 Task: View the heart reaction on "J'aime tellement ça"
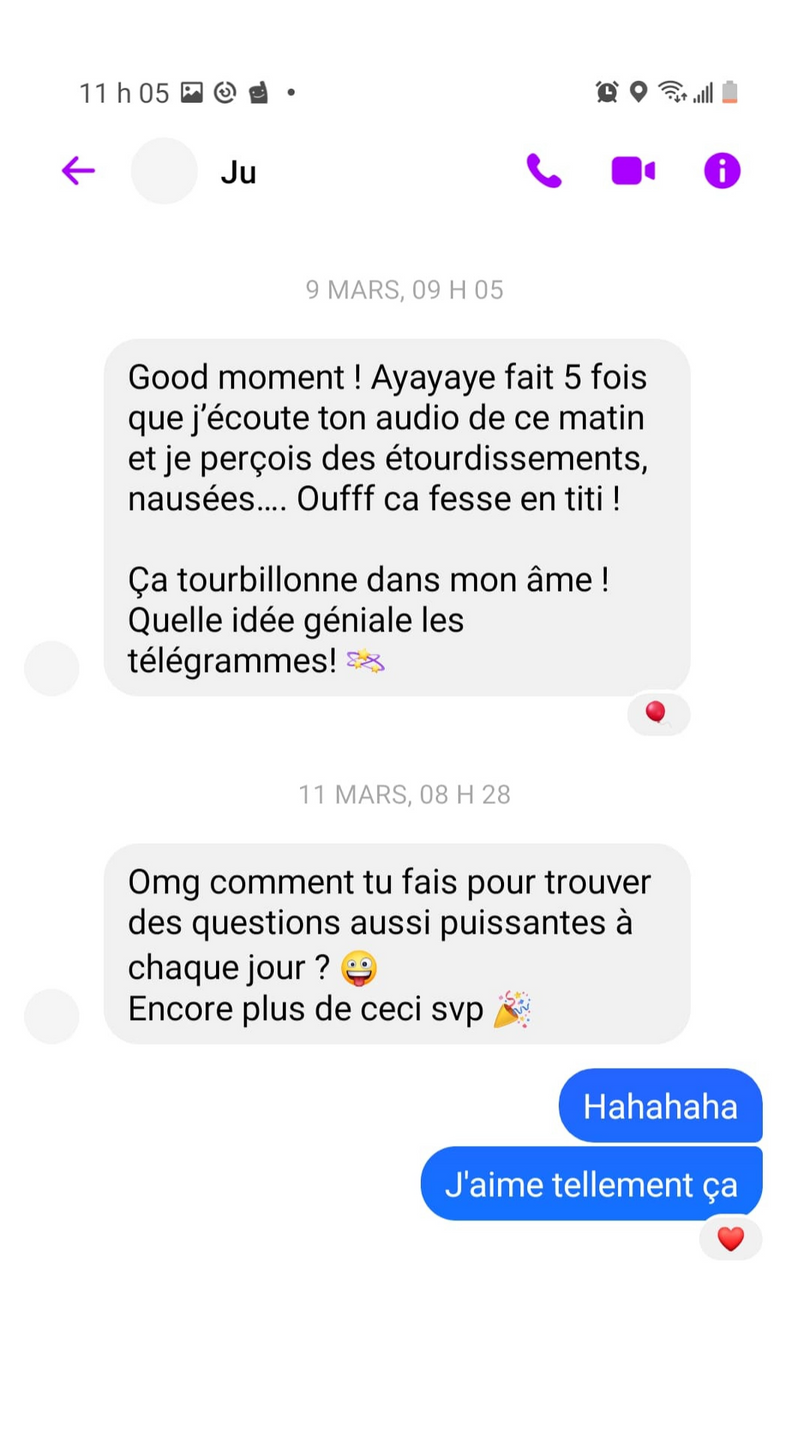731,1239
